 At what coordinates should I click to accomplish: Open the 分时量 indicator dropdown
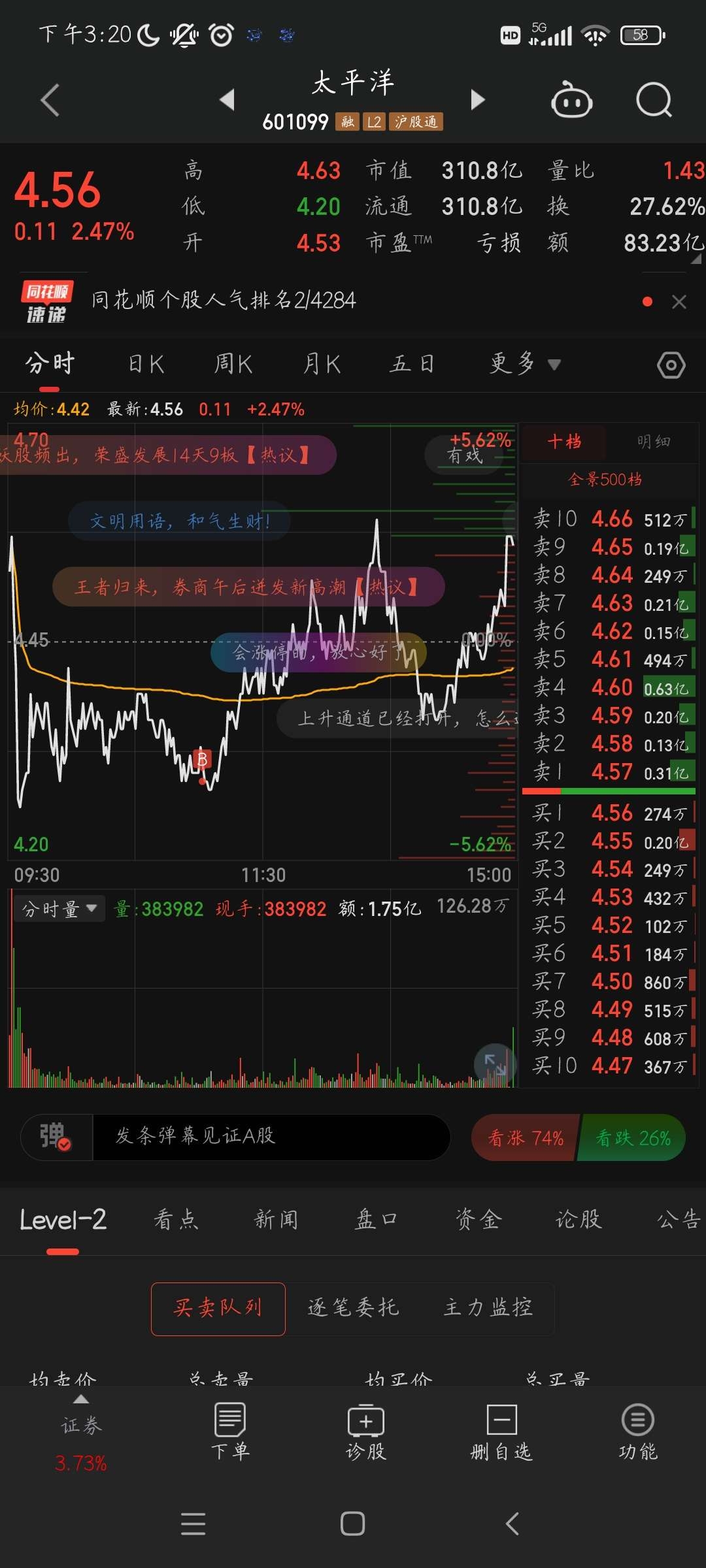click(x=59, y=908)
